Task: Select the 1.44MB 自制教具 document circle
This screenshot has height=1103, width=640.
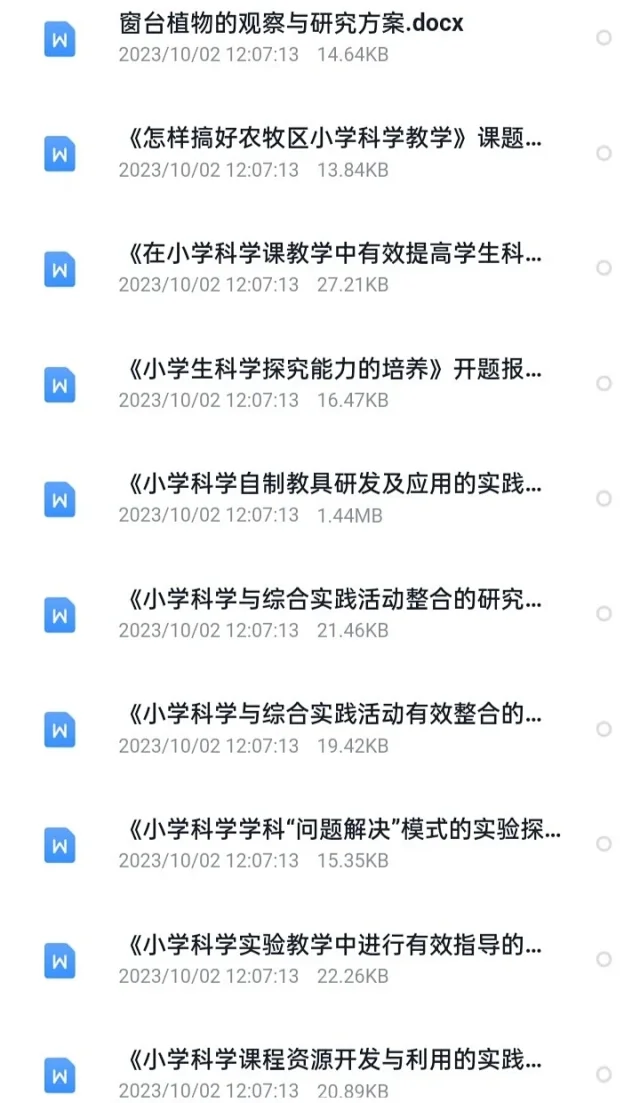Action: (x=603, y=499)
